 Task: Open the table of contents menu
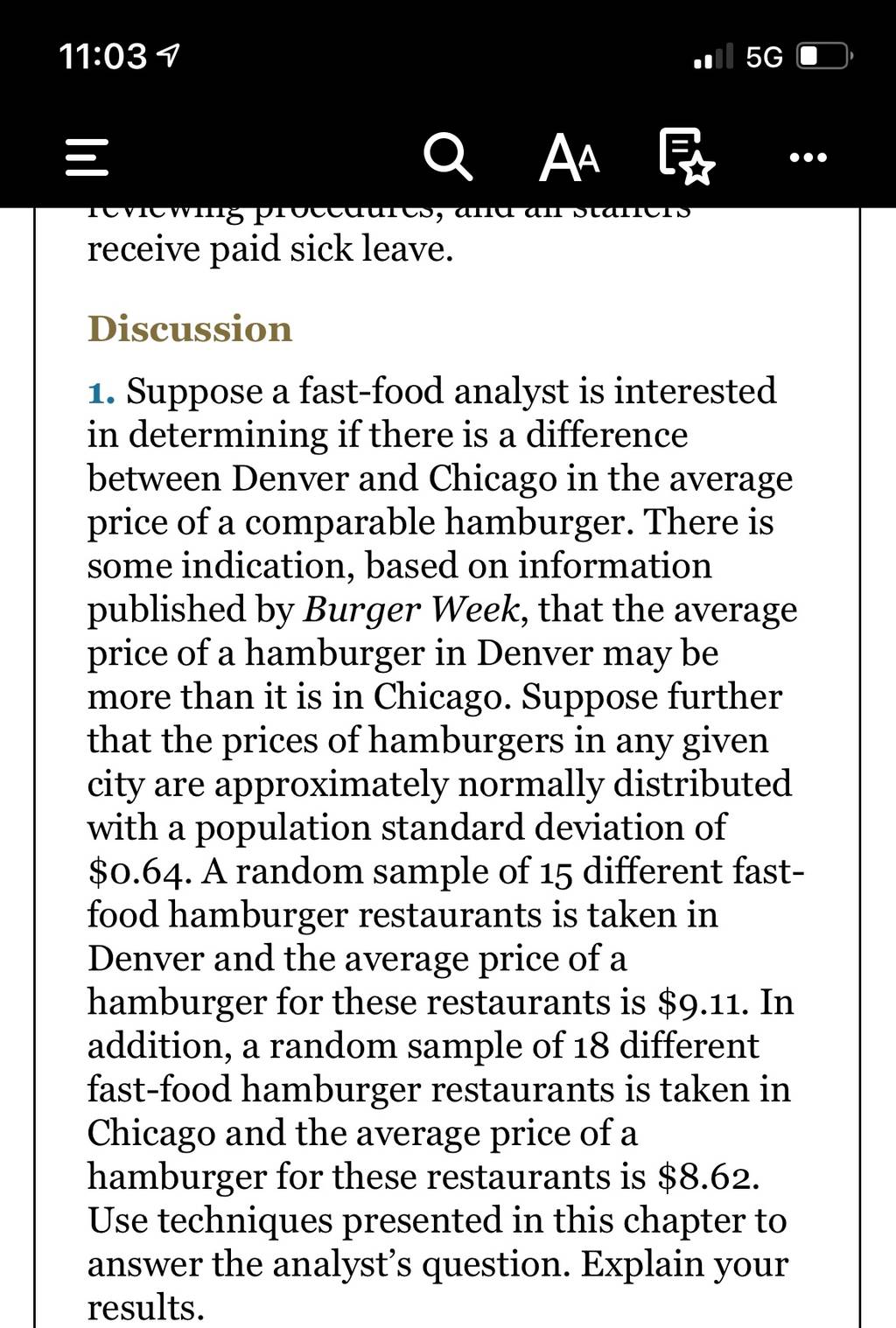coord(86,158)
